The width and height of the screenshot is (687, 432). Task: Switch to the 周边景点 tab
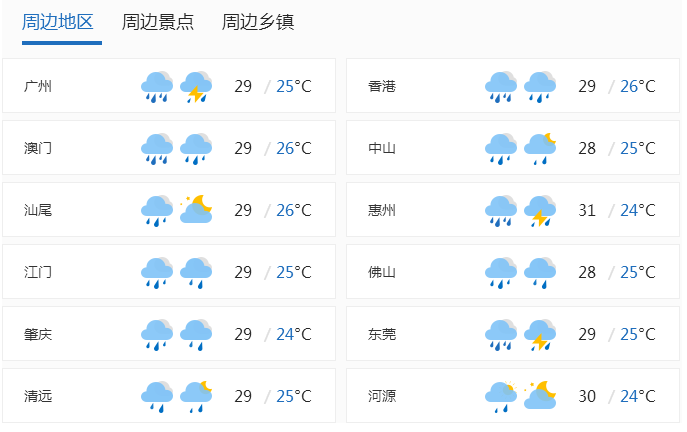[x=158, y=22]
